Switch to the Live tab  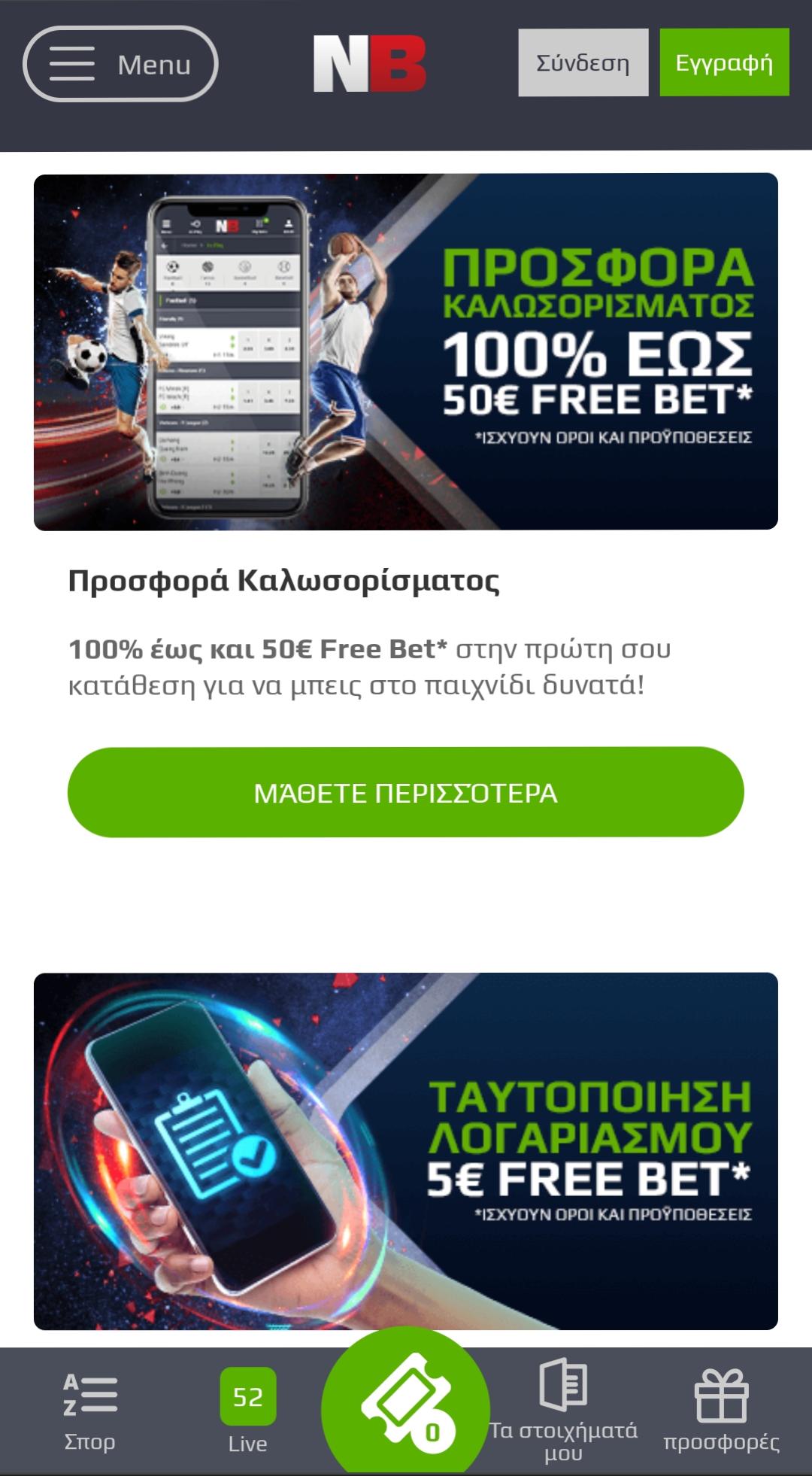point(247,1411)
